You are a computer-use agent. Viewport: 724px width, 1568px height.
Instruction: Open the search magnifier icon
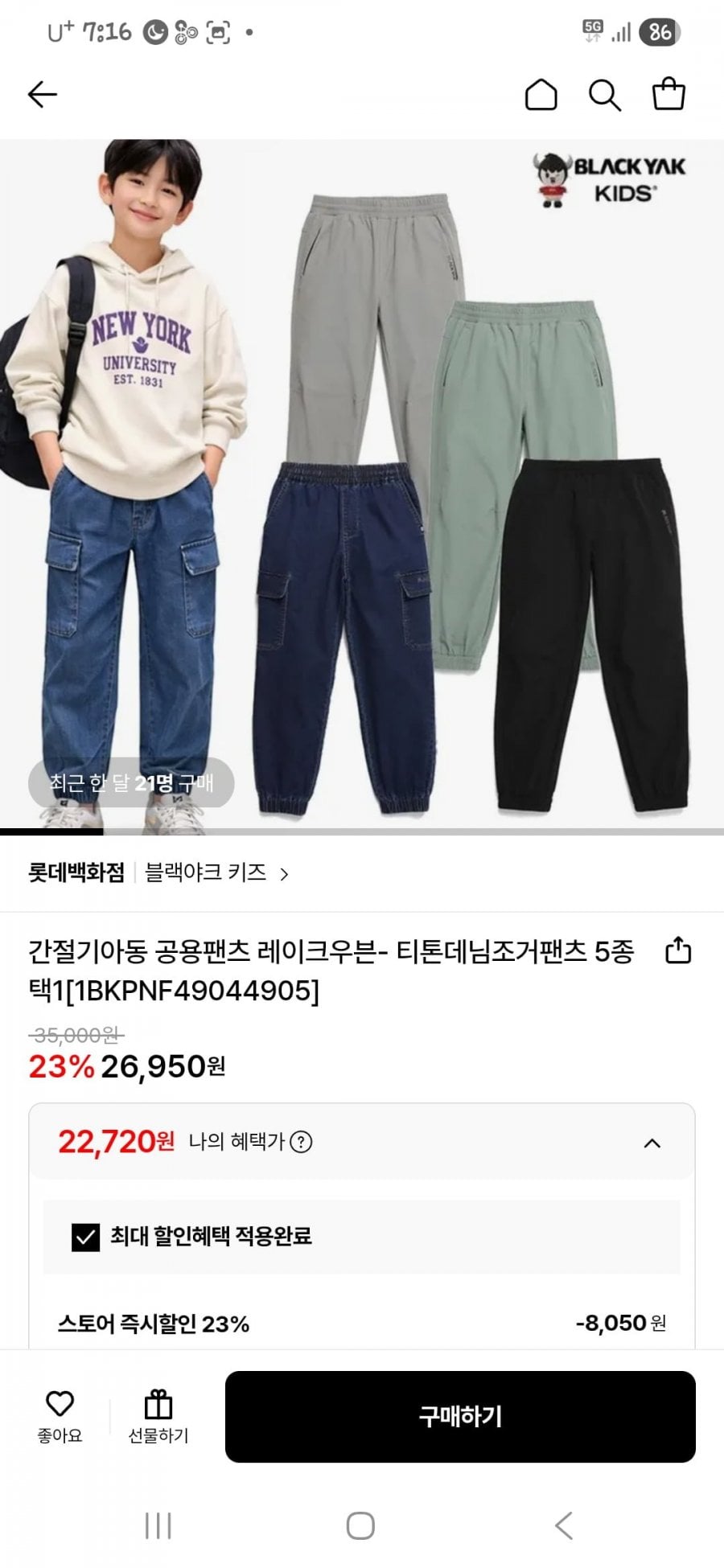tap(604, 95)
